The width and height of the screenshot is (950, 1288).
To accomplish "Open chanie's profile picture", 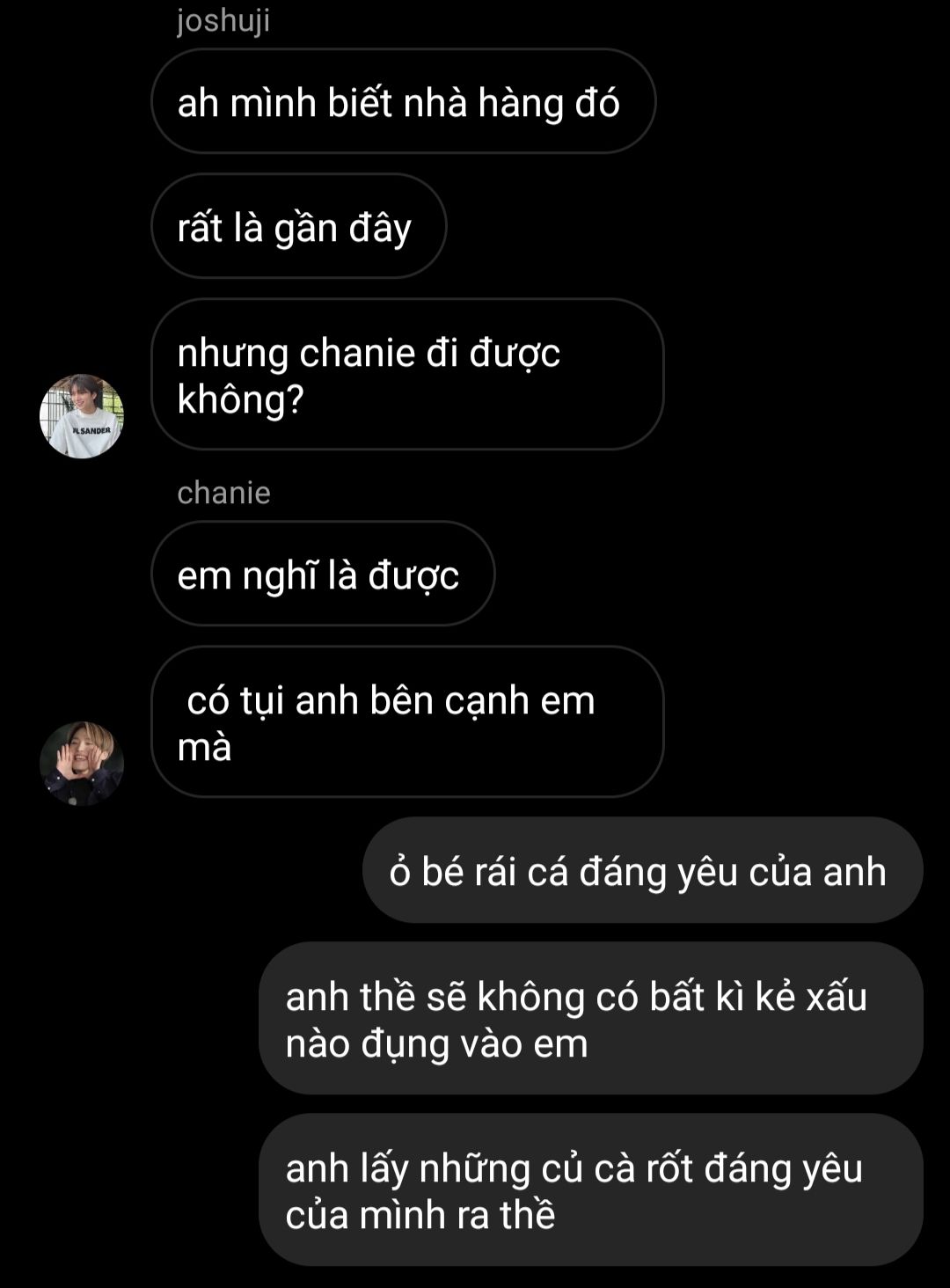I will pyautogui.click(x=82, y=763).
